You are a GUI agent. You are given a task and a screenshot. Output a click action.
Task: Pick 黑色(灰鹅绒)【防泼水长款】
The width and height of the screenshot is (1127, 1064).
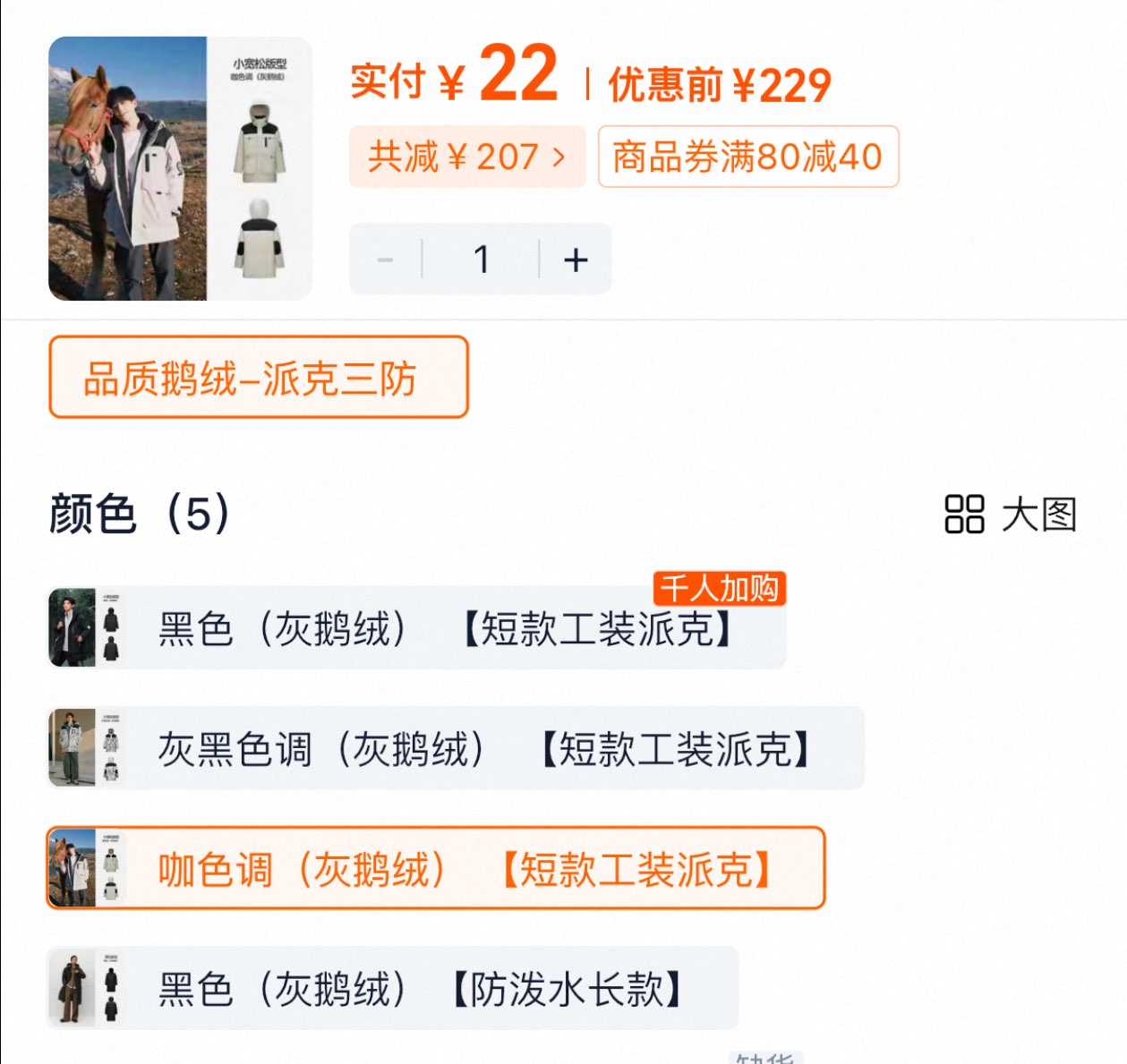(x=393, y=988)
